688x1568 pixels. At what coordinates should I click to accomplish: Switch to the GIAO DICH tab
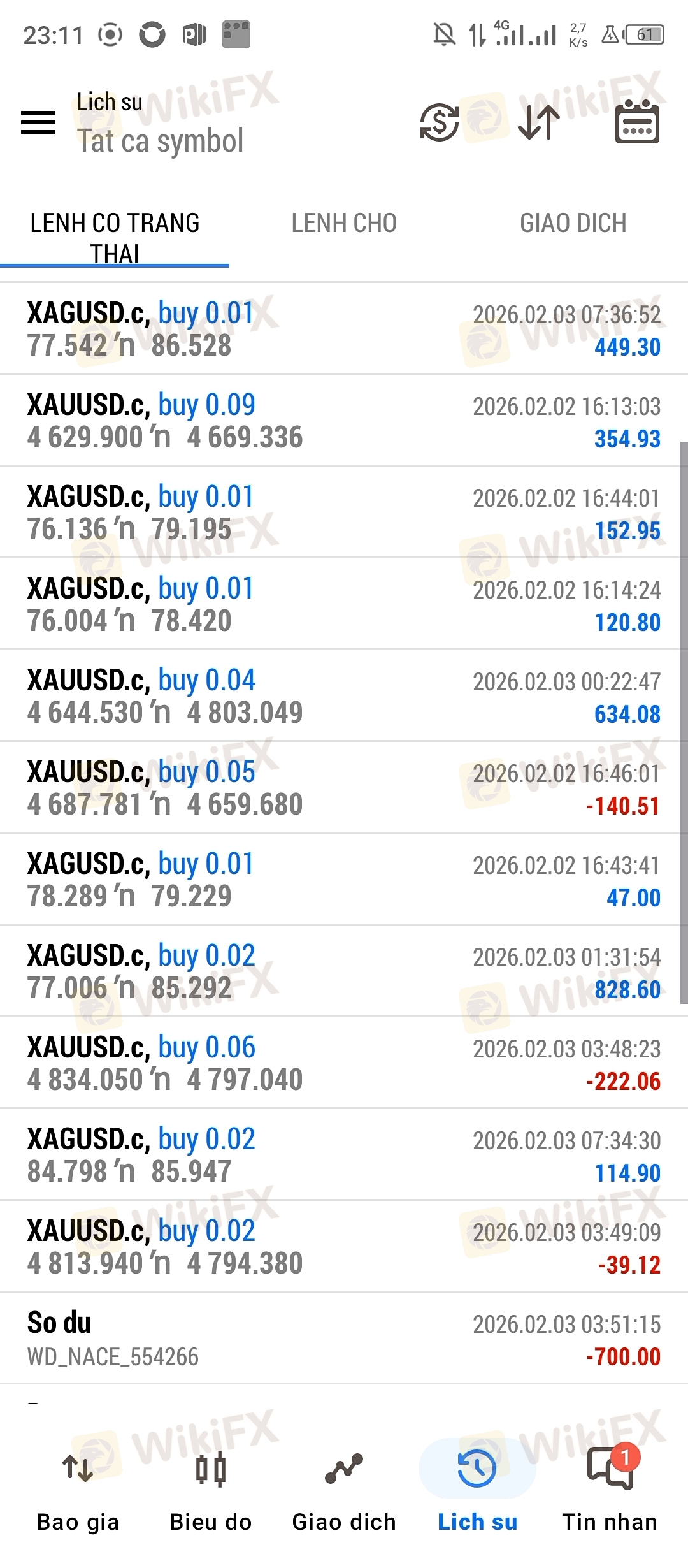tap(573, 224)
